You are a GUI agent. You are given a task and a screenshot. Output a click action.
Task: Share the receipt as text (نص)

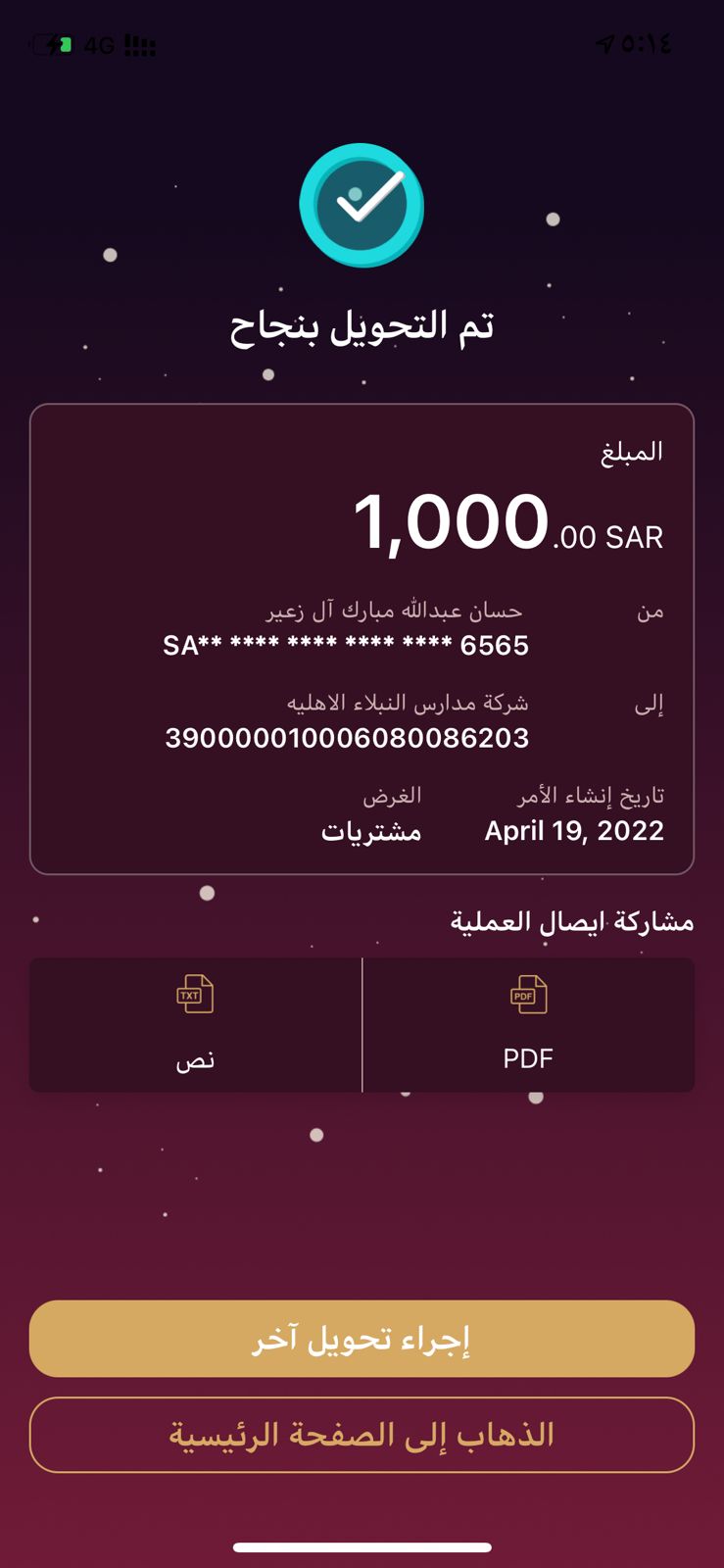pyautogui.click(x=195, y=1025)
